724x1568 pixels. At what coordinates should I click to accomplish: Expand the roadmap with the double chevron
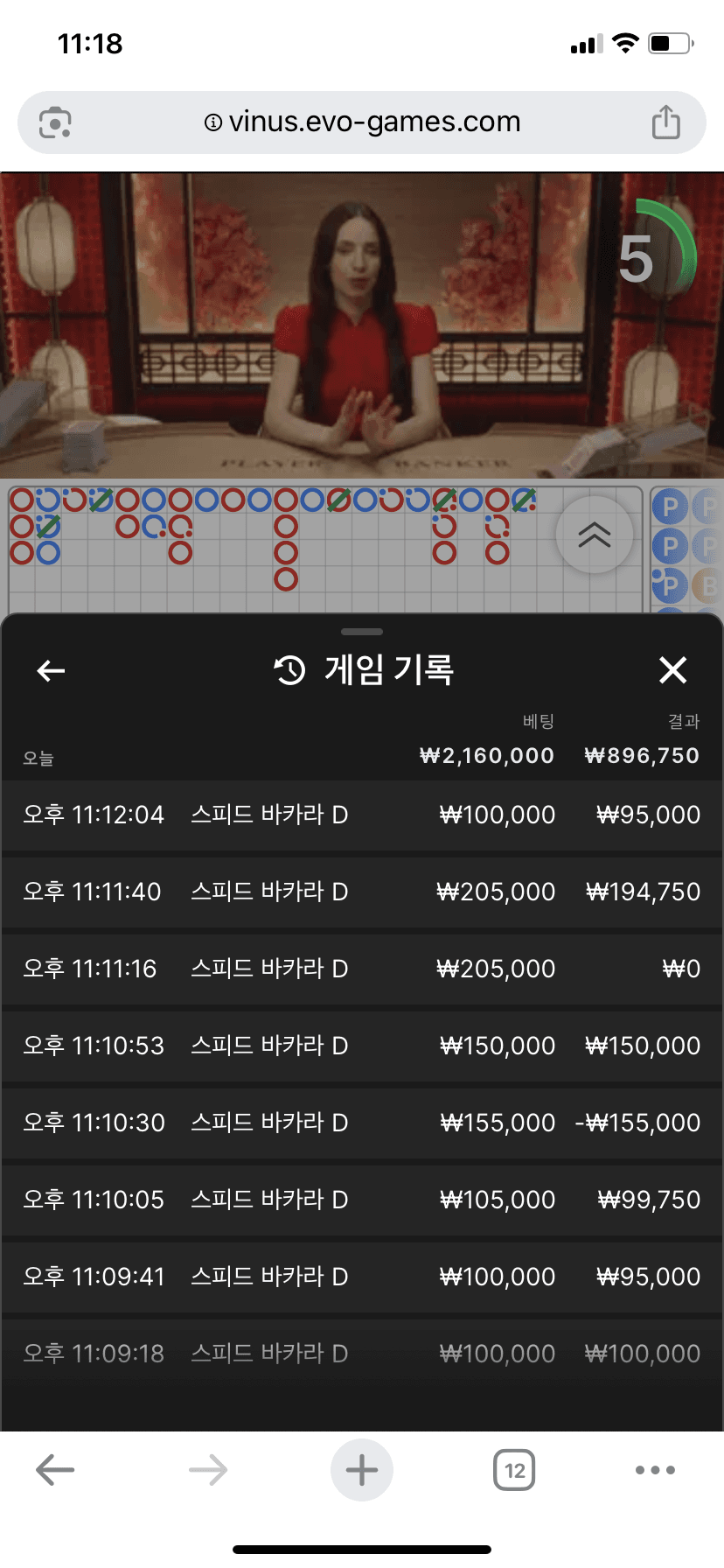coord(595,535)
